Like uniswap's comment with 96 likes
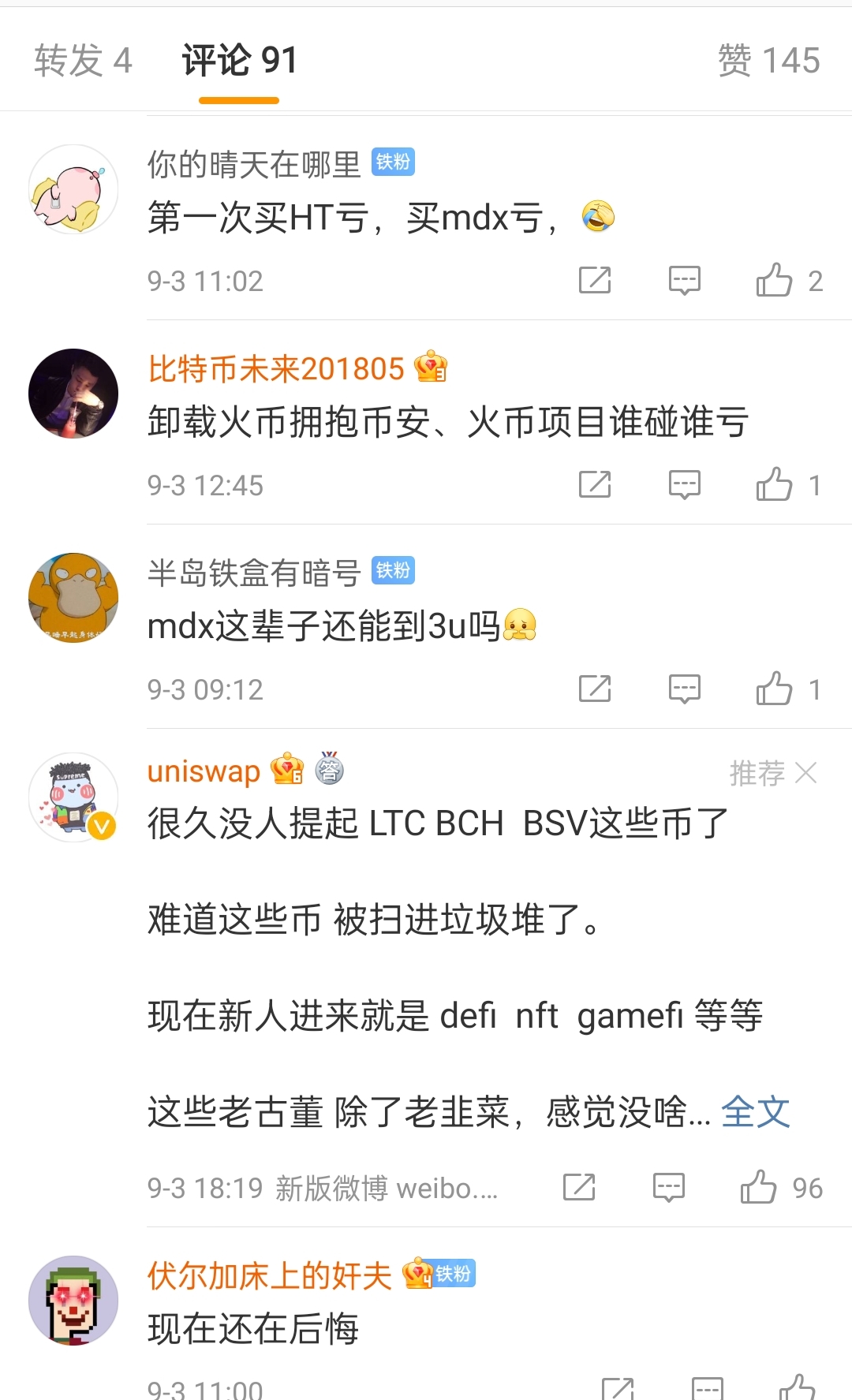Screen dimensions: 852x1400 click(x=758, y=1187)
